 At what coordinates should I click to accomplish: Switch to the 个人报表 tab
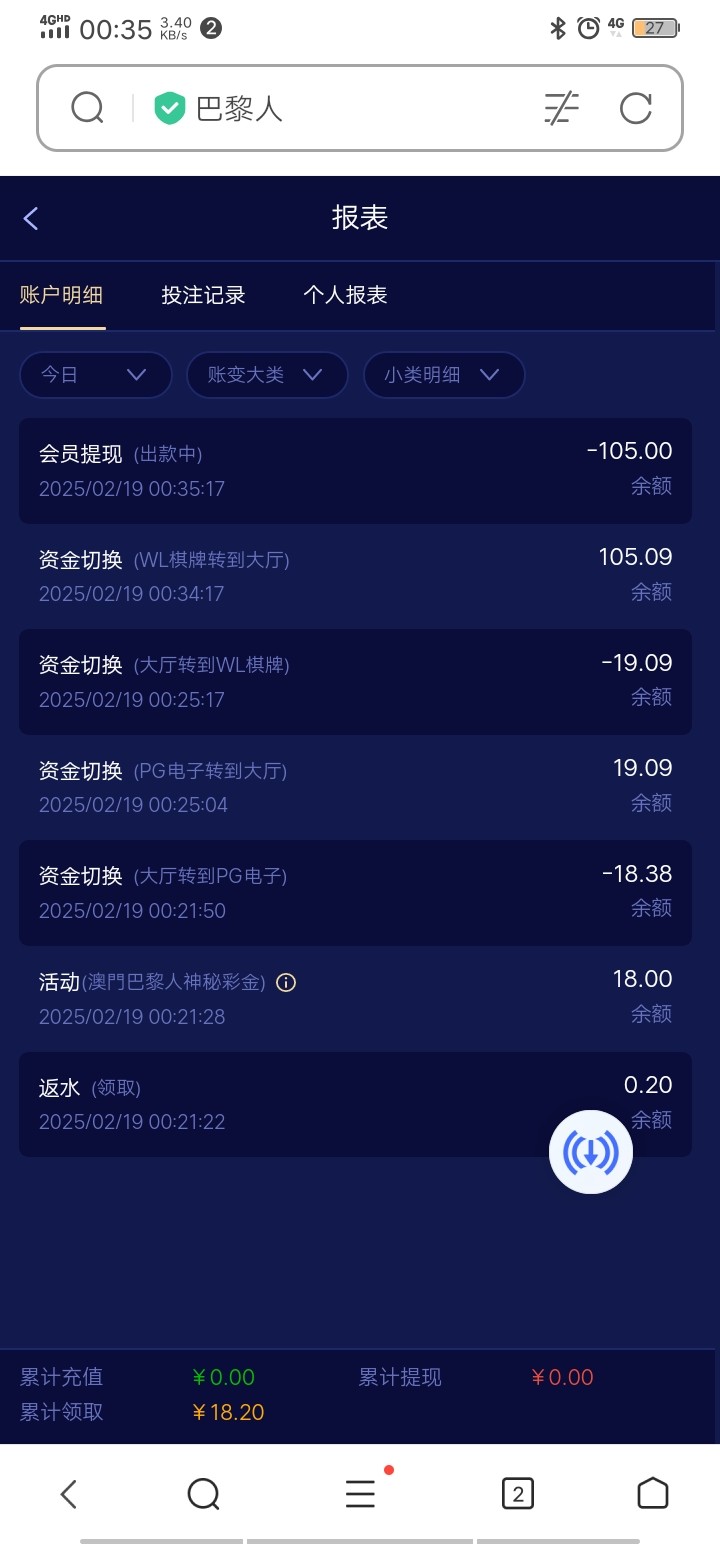coord(345,295)
